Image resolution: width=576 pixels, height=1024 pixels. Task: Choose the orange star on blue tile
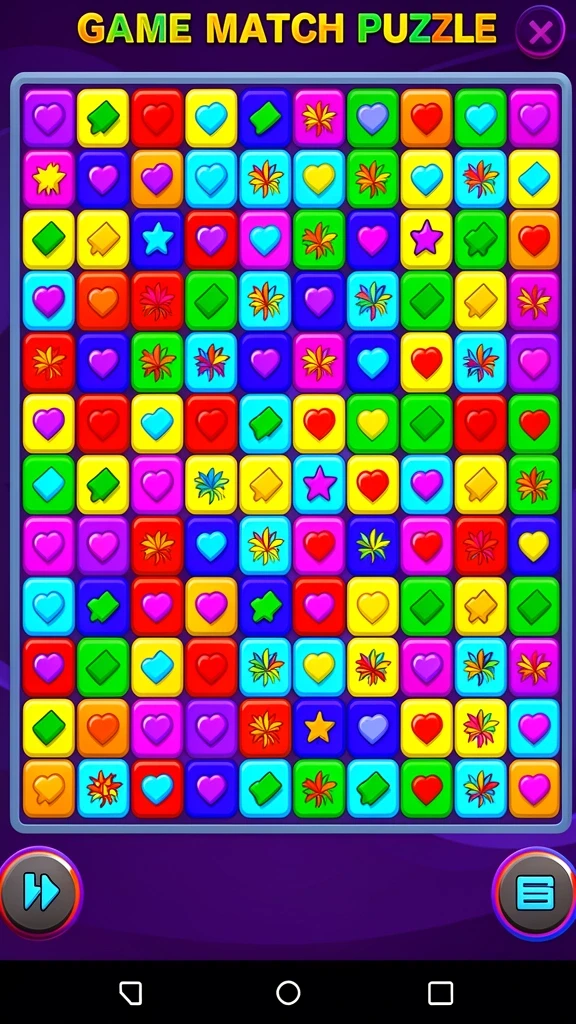[x=319, y=728]
